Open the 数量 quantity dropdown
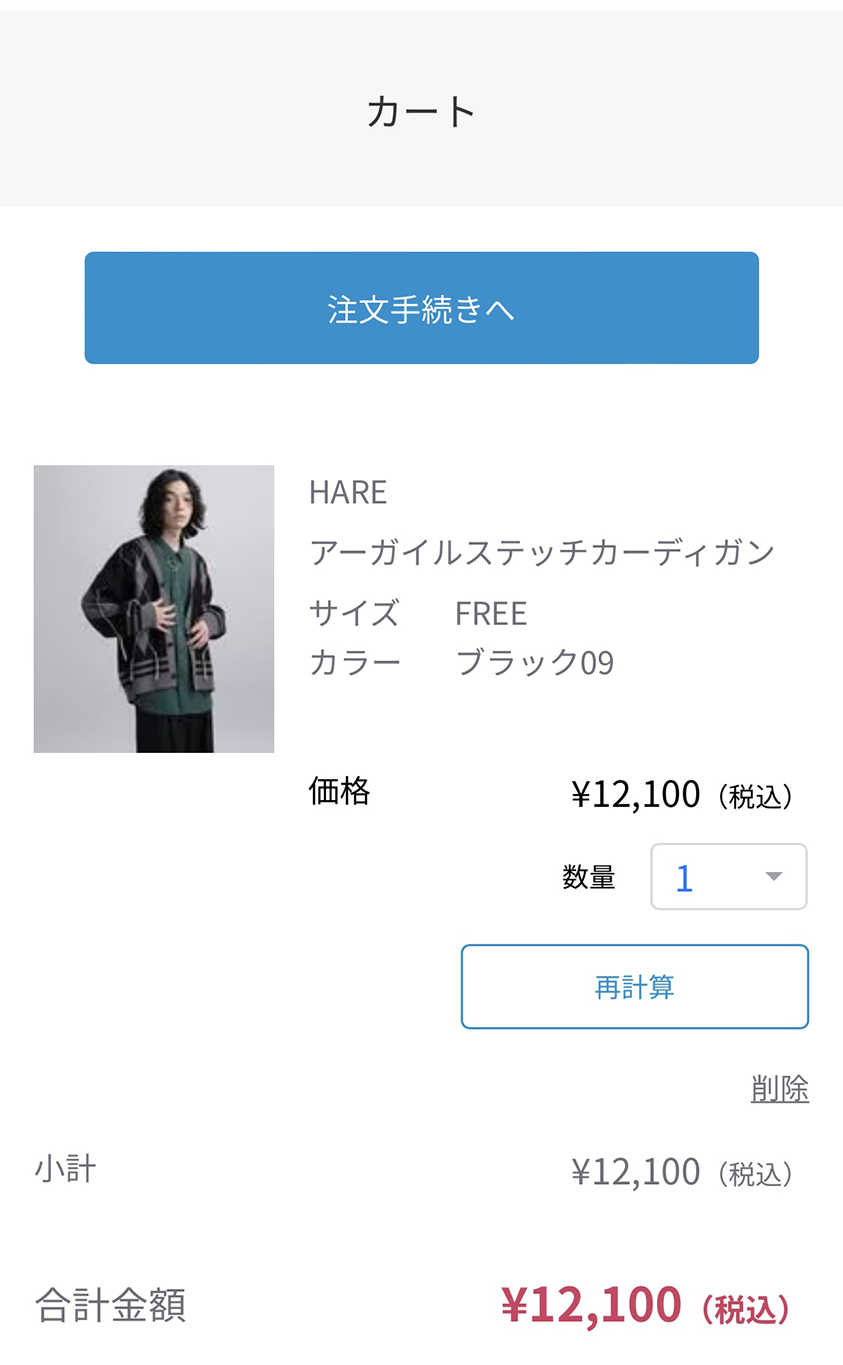Screen dimensions: 843x1365 click(x=729, y=877)
